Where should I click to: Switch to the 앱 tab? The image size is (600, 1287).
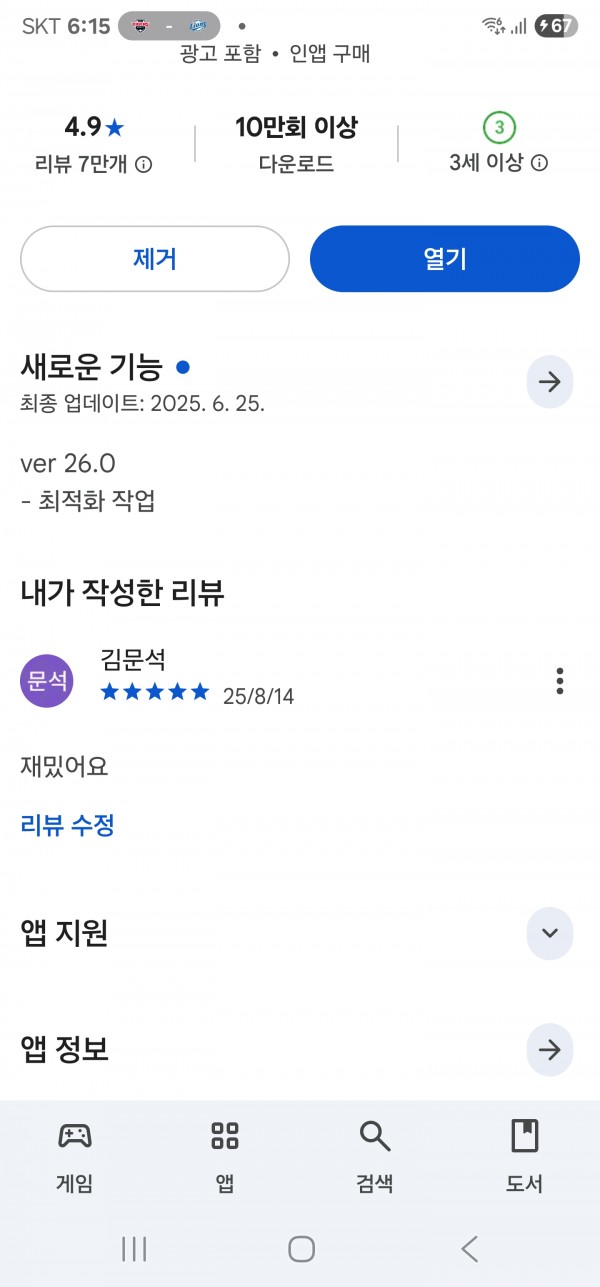(225, 1155)
